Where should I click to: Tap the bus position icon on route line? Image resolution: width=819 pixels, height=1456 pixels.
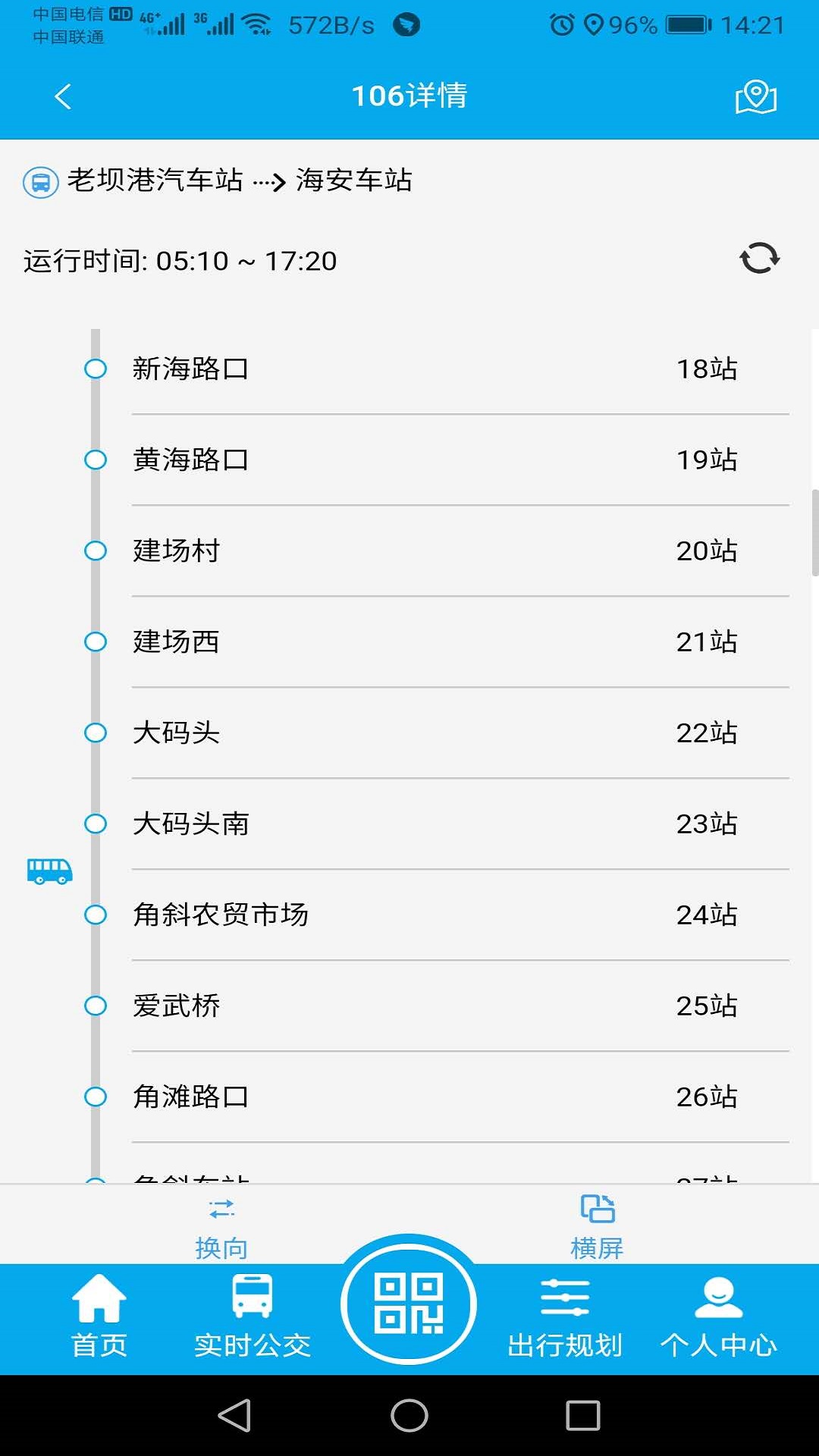tap(49, 872)
